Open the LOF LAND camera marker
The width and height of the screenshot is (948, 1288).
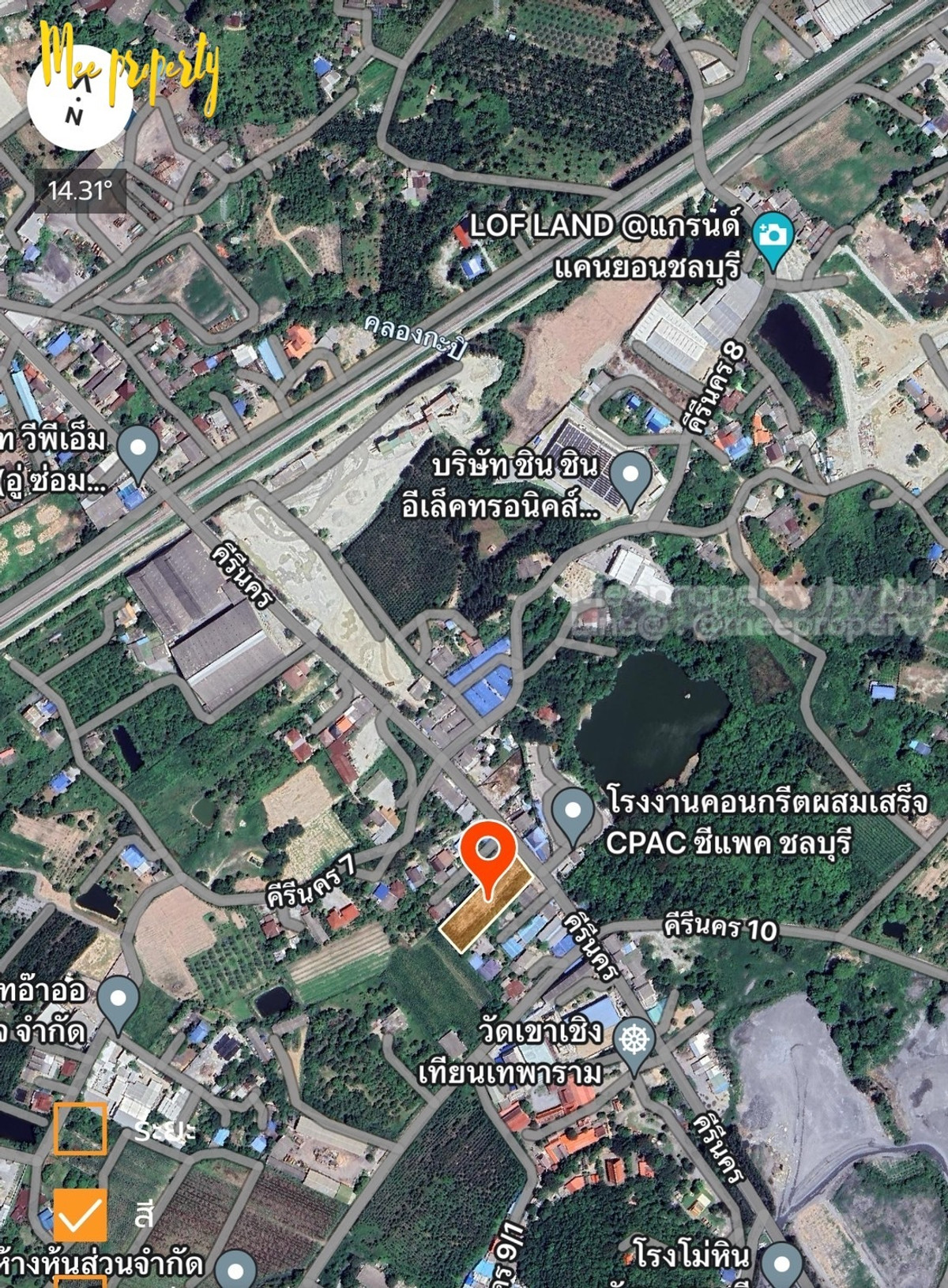tap(773, 235)
